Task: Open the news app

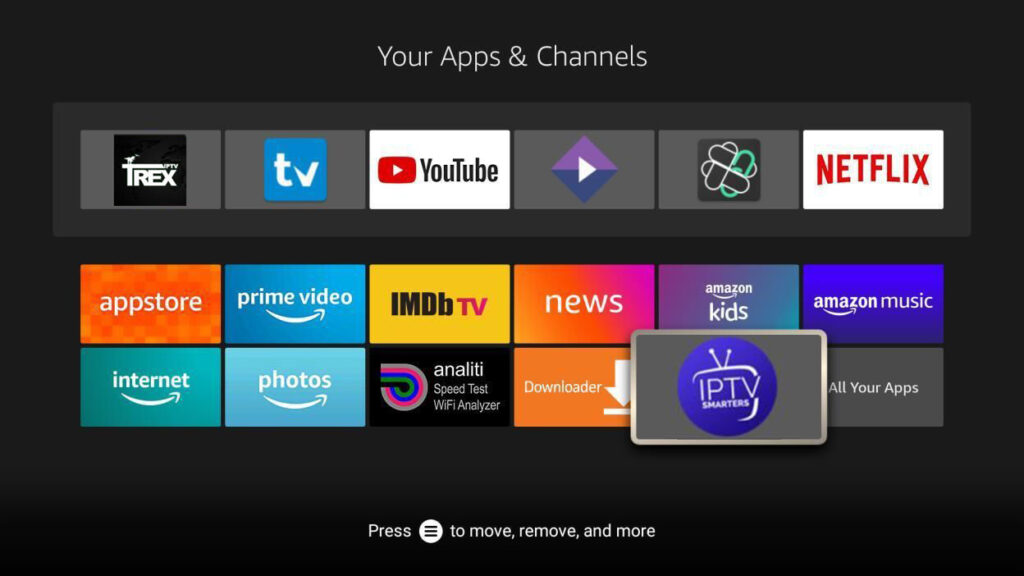Action: (584, 303)
